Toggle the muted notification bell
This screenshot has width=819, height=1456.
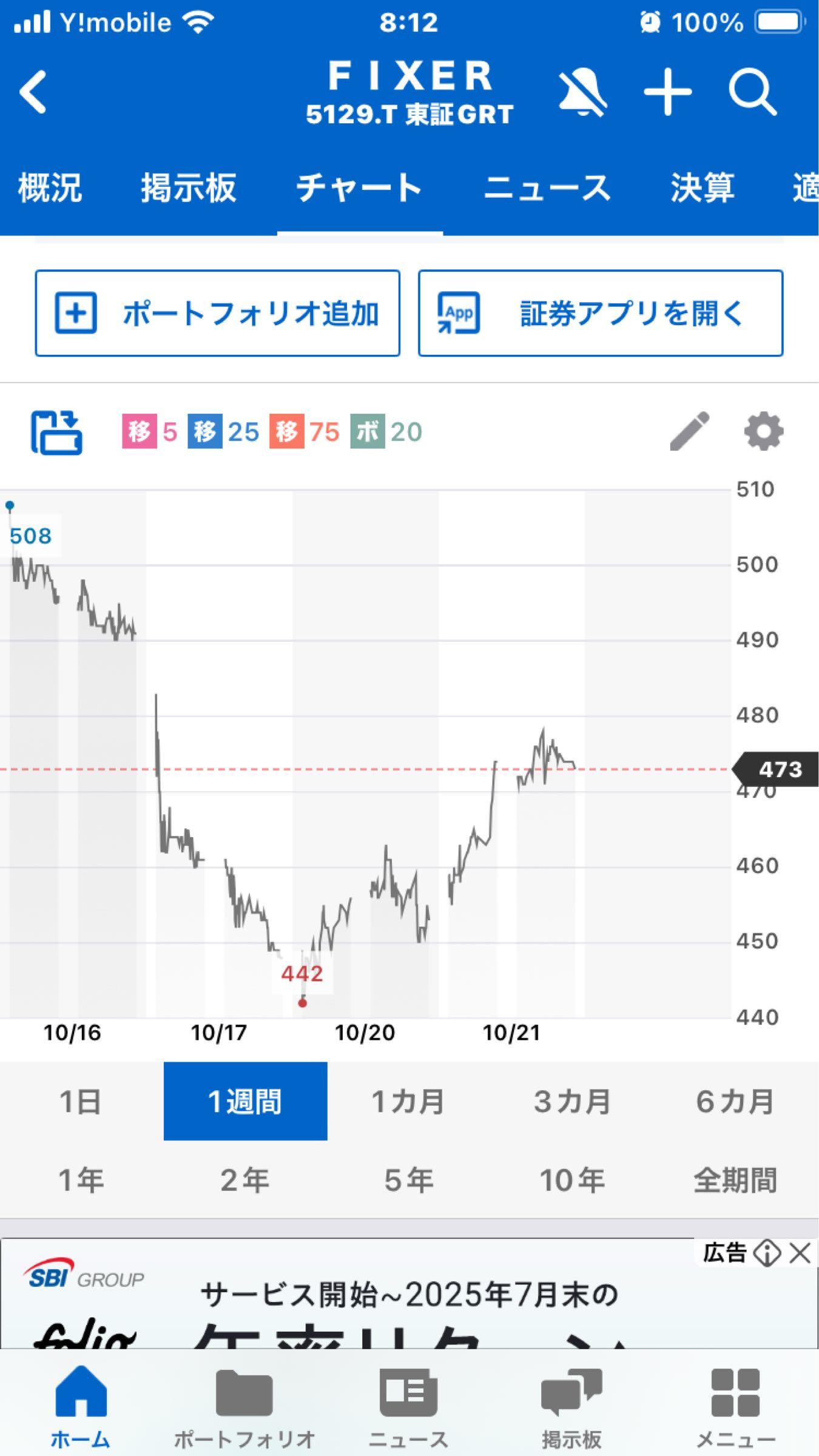click(x=581, y=92)
